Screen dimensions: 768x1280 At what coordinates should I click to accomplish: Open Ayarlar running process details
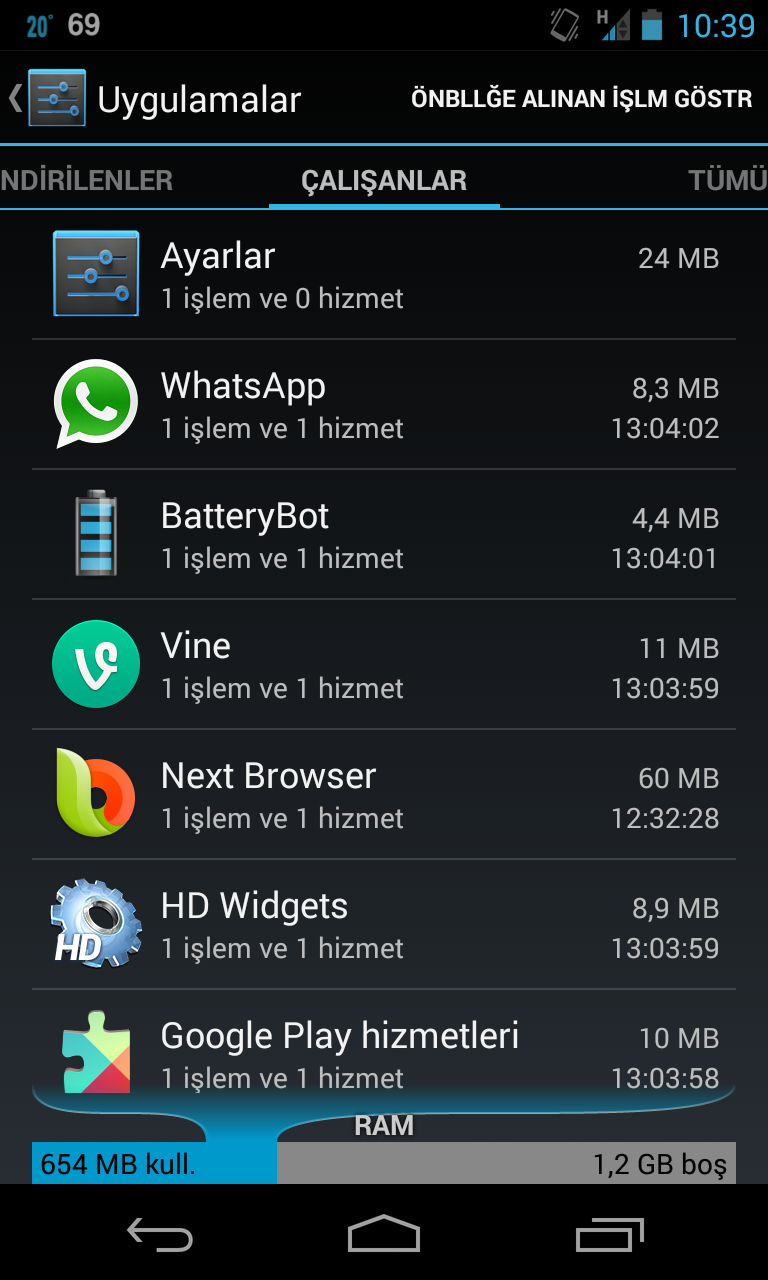tap(384, 275)
